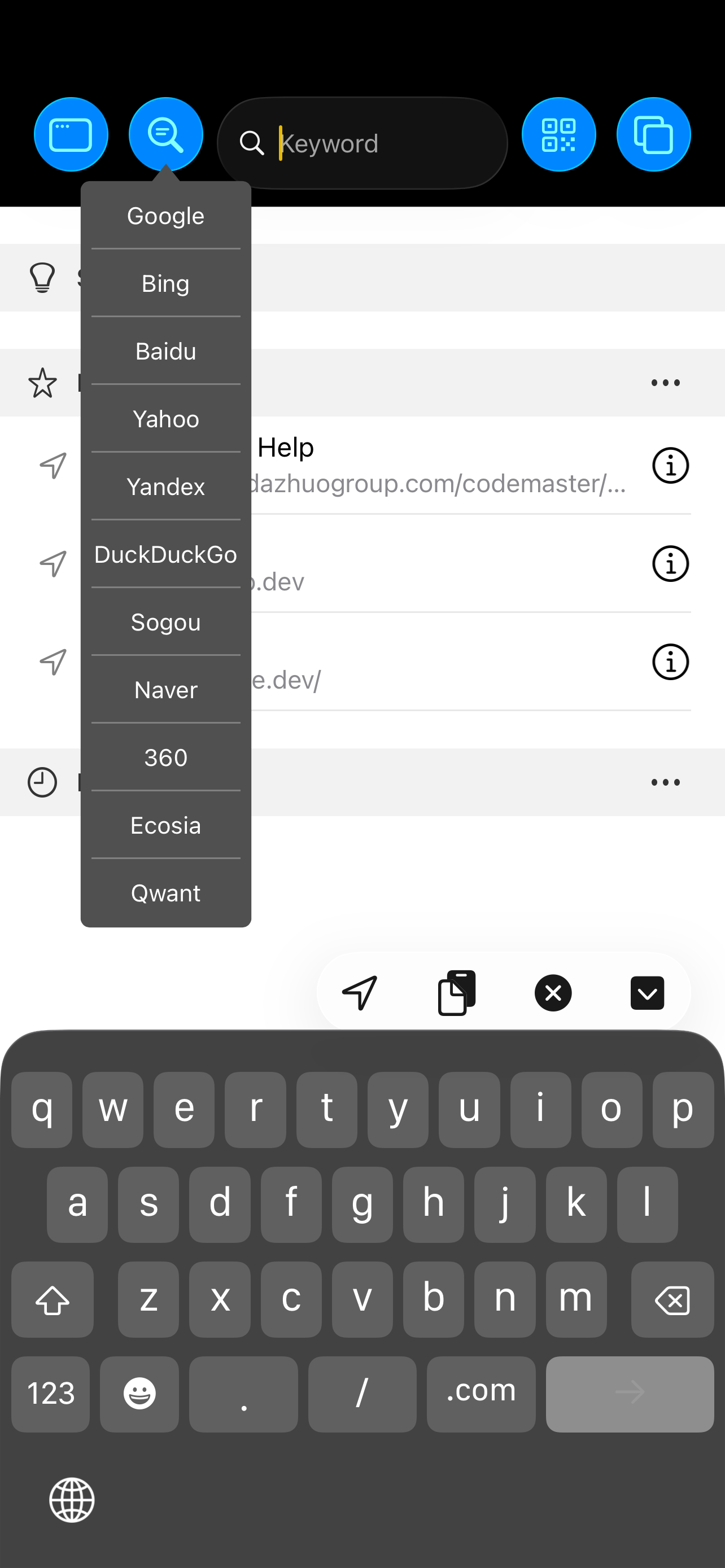Tap the copy pages icon at top right
This screenshot has height=1568, width=725.
tap(653, 134)
